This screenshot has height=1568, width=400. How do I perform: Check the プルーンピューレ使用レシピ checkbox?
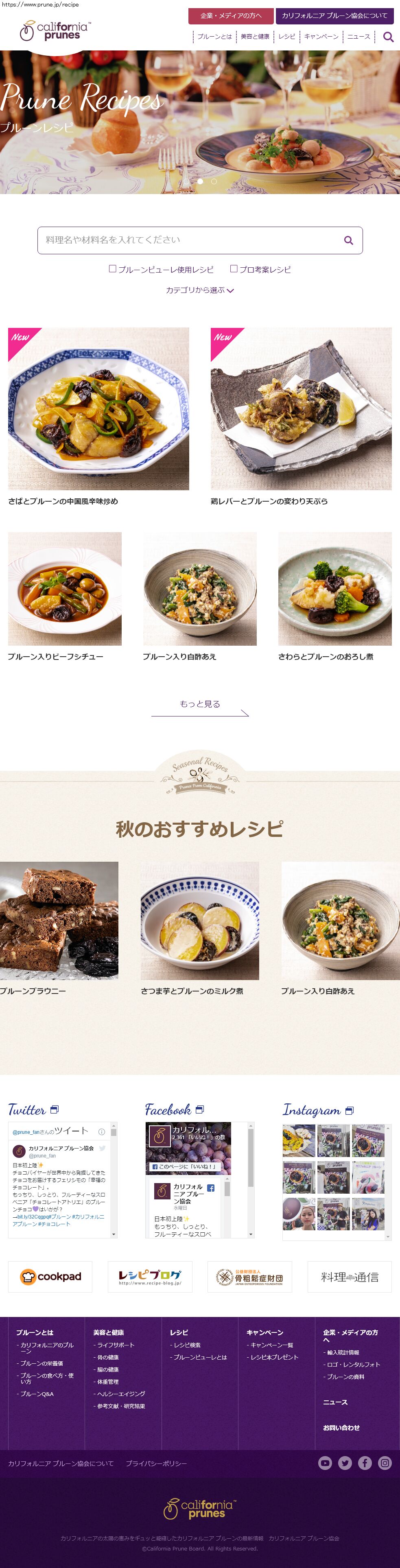(x=113, y=269)
